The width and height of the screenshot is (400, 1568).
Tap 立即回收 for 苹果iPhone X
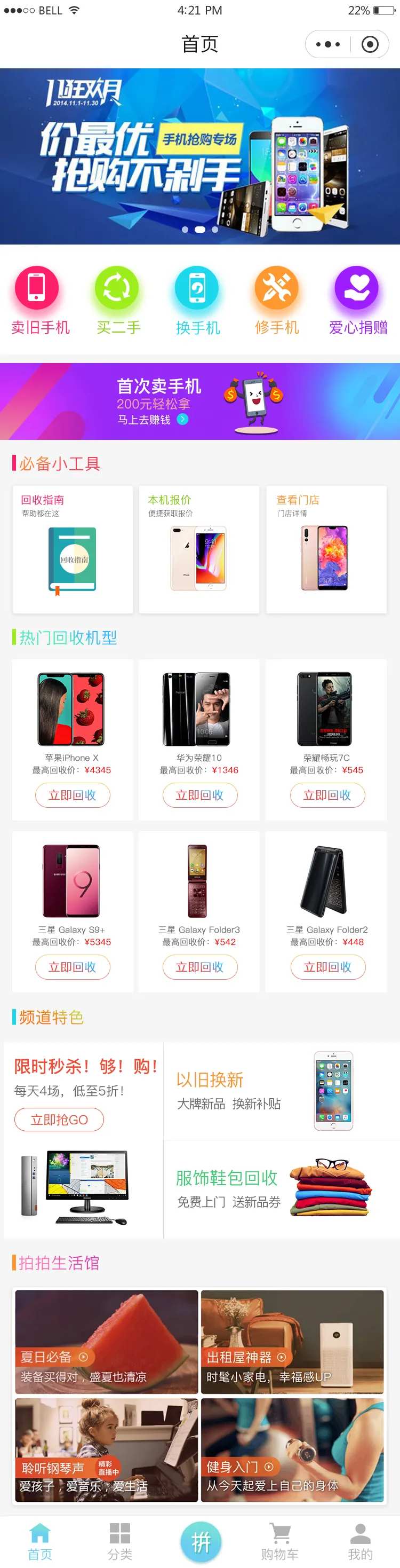point(73,795)
